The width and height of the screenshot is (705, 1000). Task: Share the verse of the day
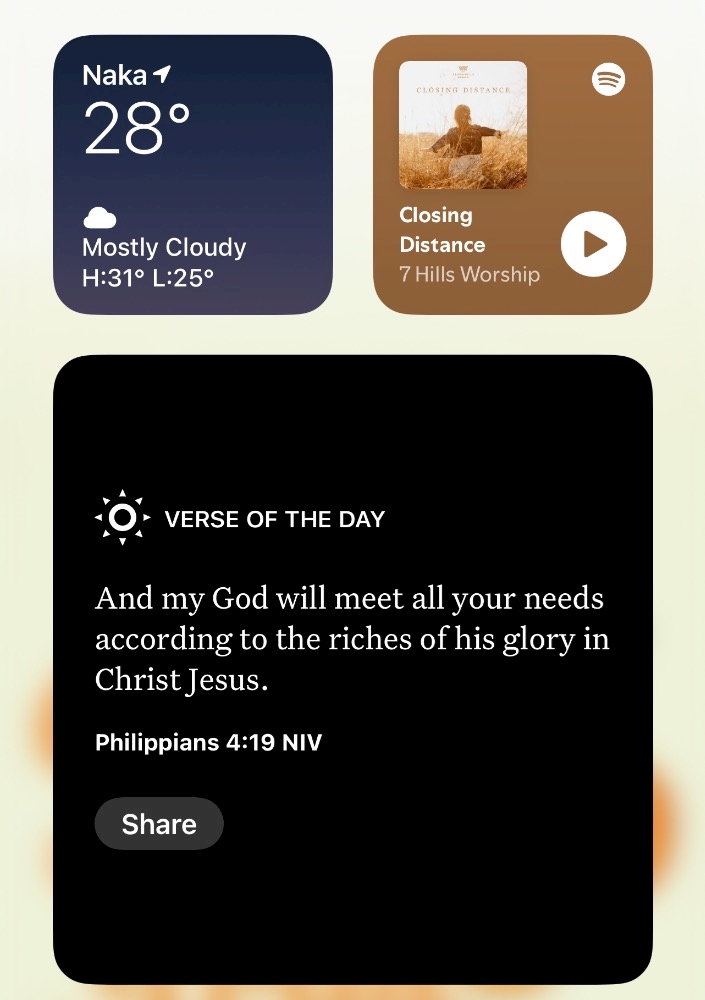159,823
